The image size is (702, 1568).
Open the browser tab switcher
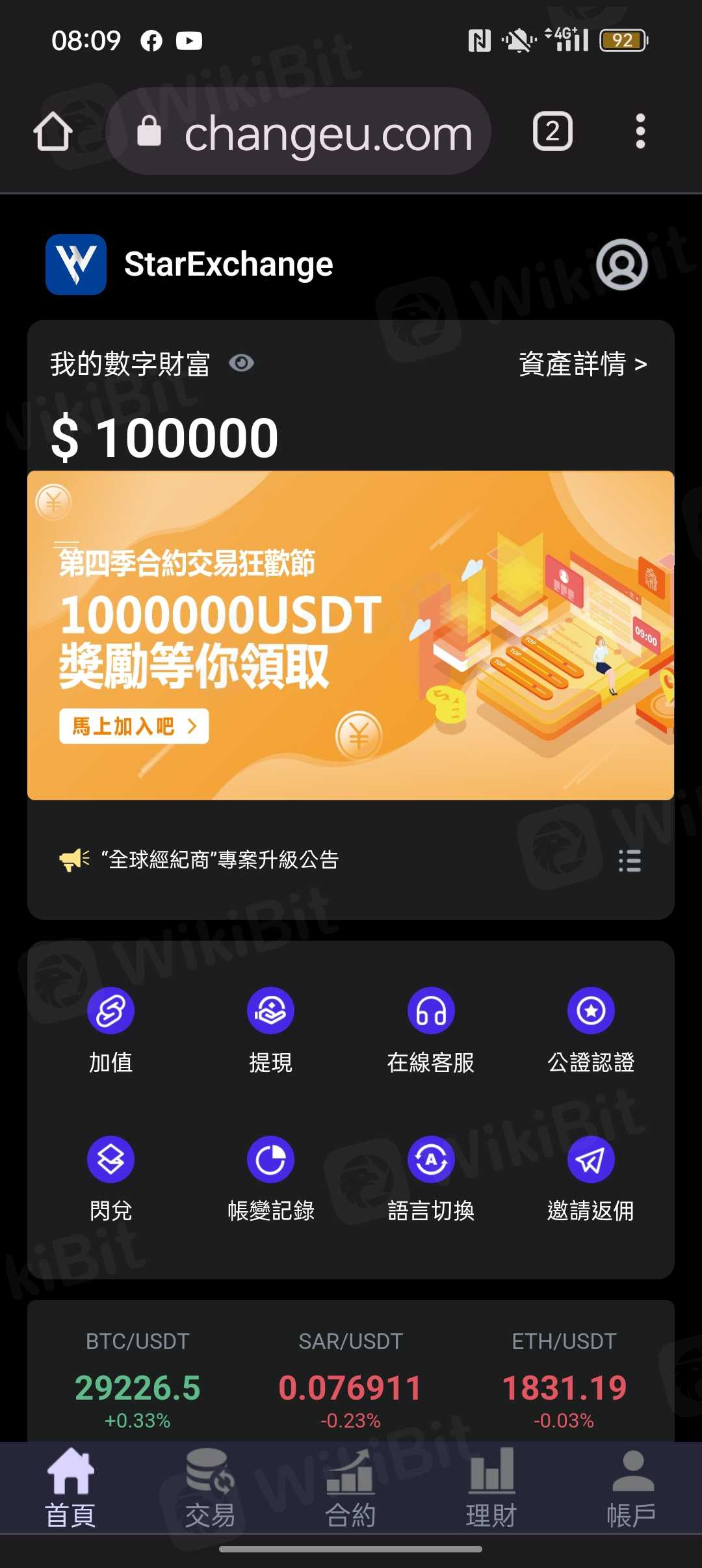[x=552, y=132]
